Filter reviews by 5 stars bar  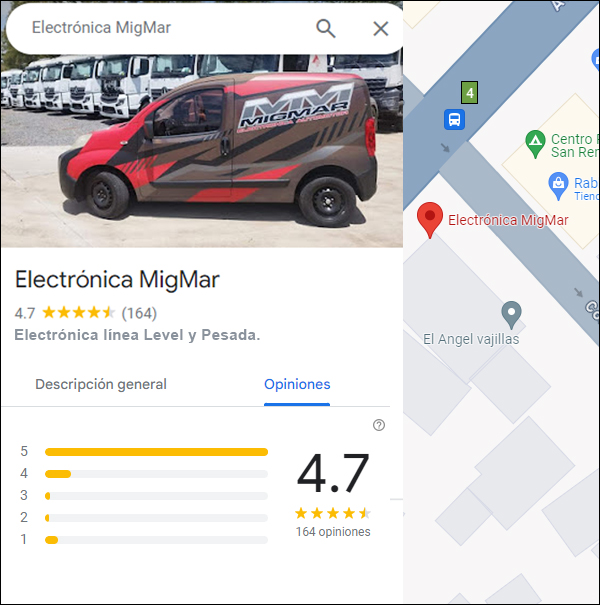coord(156,452)
